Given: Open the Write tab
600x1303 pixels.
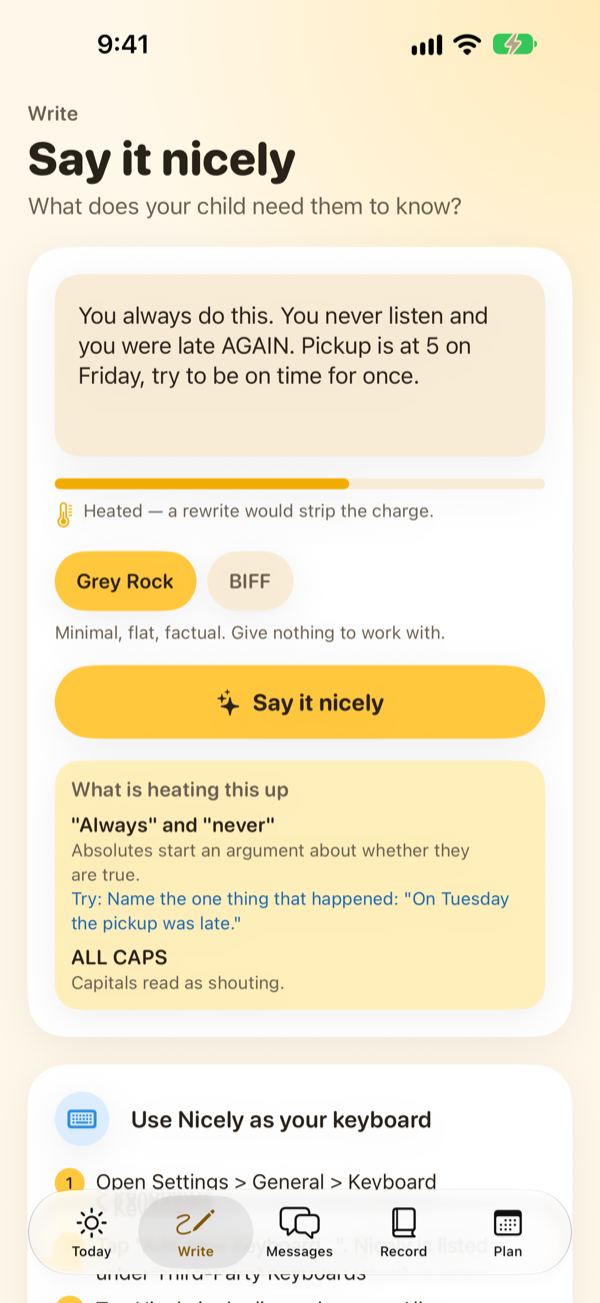Looking at the screenshot, I should pos(196,1233).
